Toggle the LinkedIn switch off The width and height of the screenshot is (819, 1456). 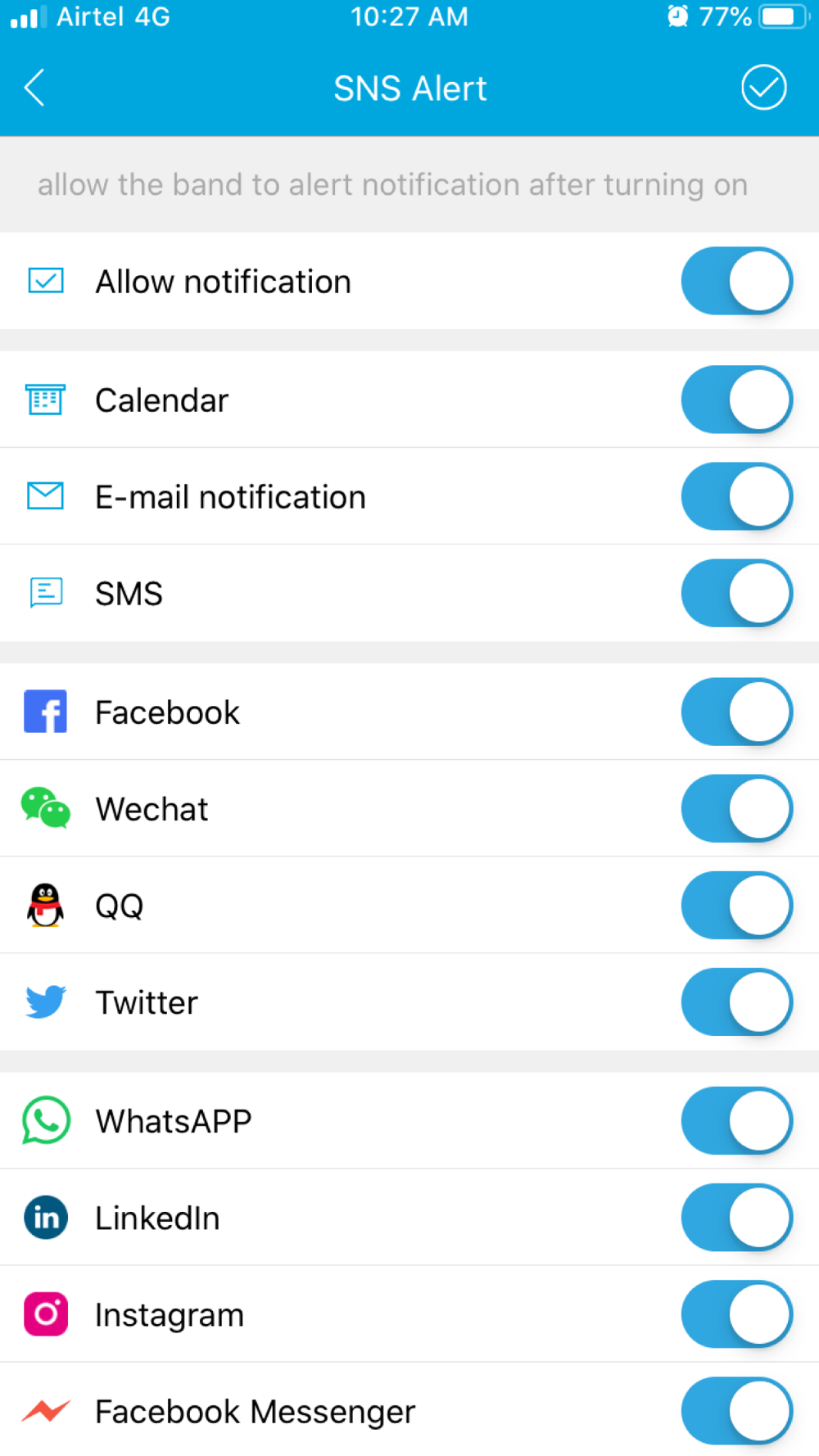737,1217
